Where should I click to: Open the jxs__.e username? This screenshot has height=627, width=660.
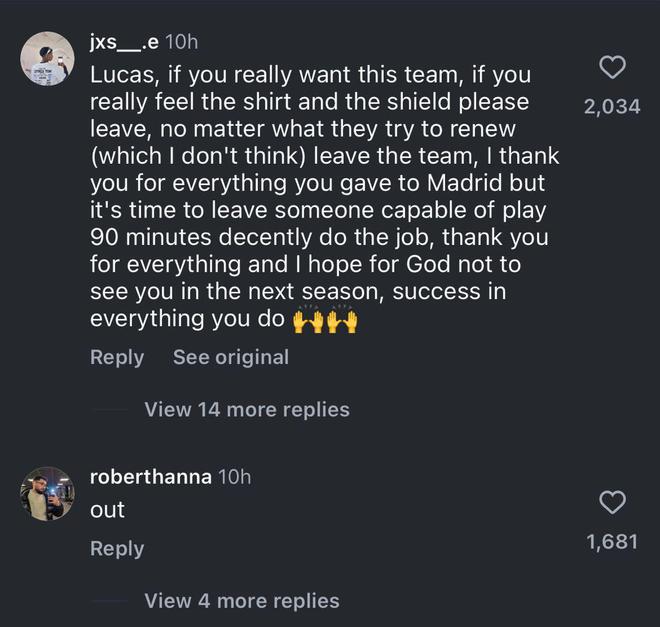[124, 42]
